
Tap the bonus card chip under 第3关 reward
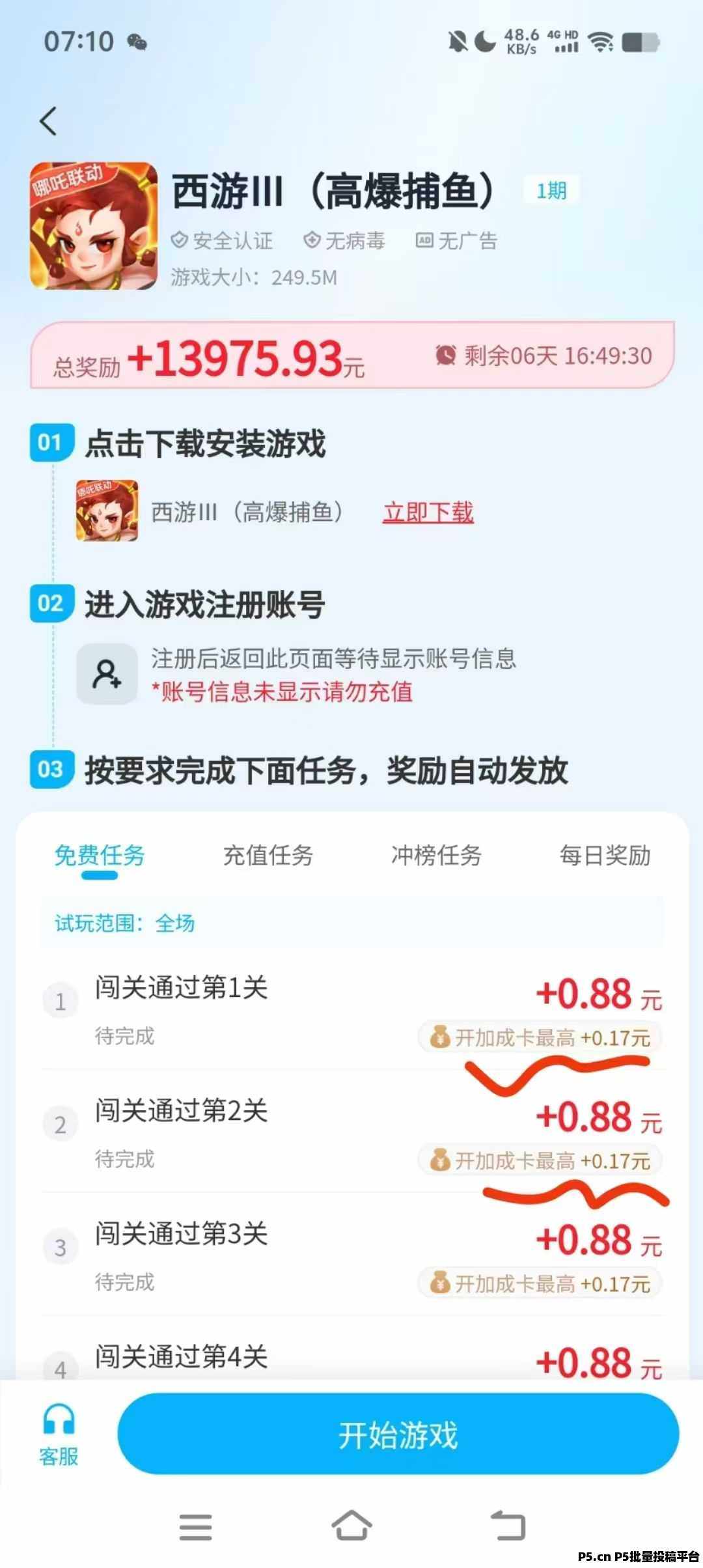(x=540, y=1283)
